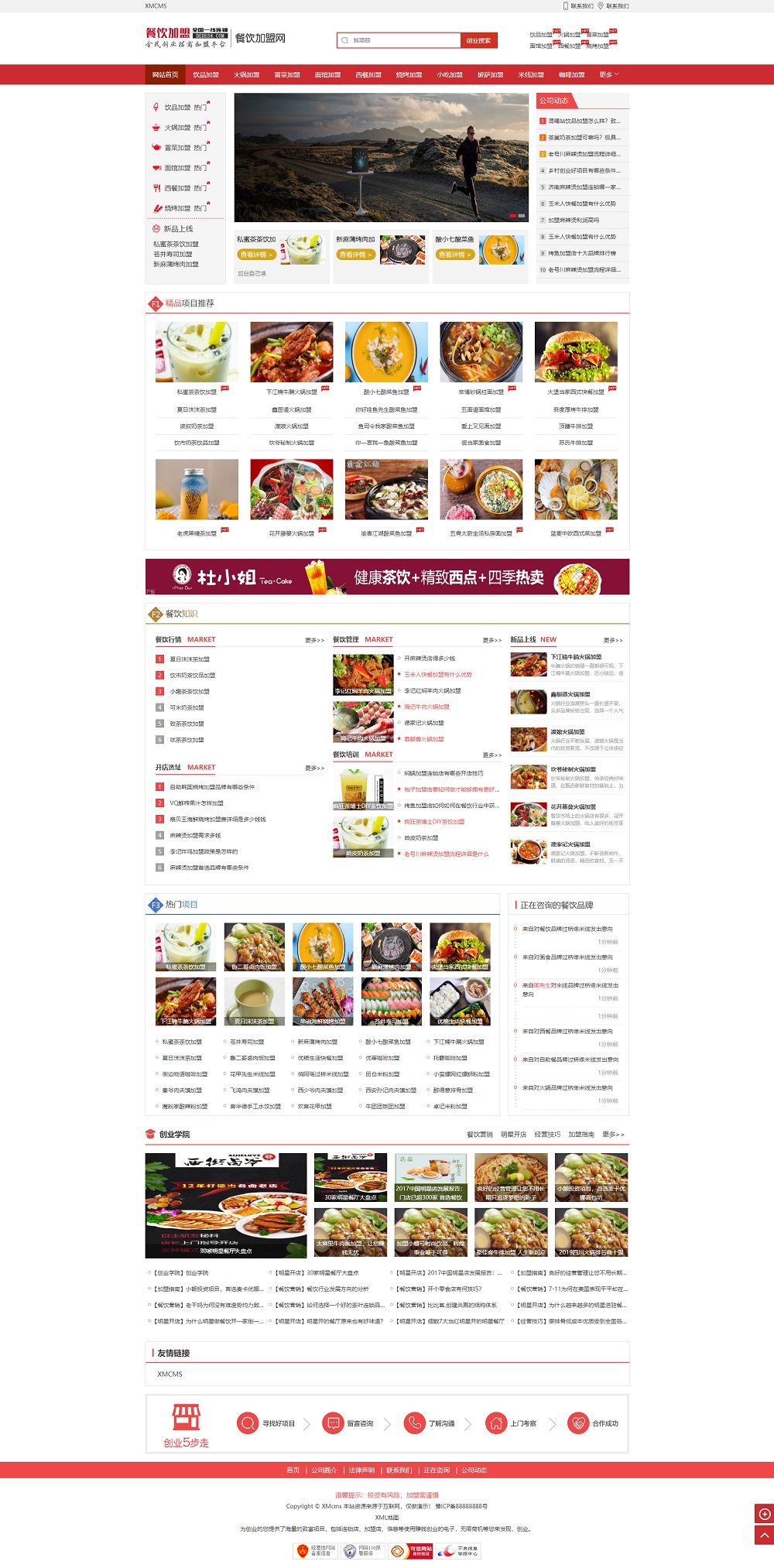Viewport: 774px width, 1568px height.
Task: Open 火锅加盟 in the top navigation
Action: (x=246, y=75)
